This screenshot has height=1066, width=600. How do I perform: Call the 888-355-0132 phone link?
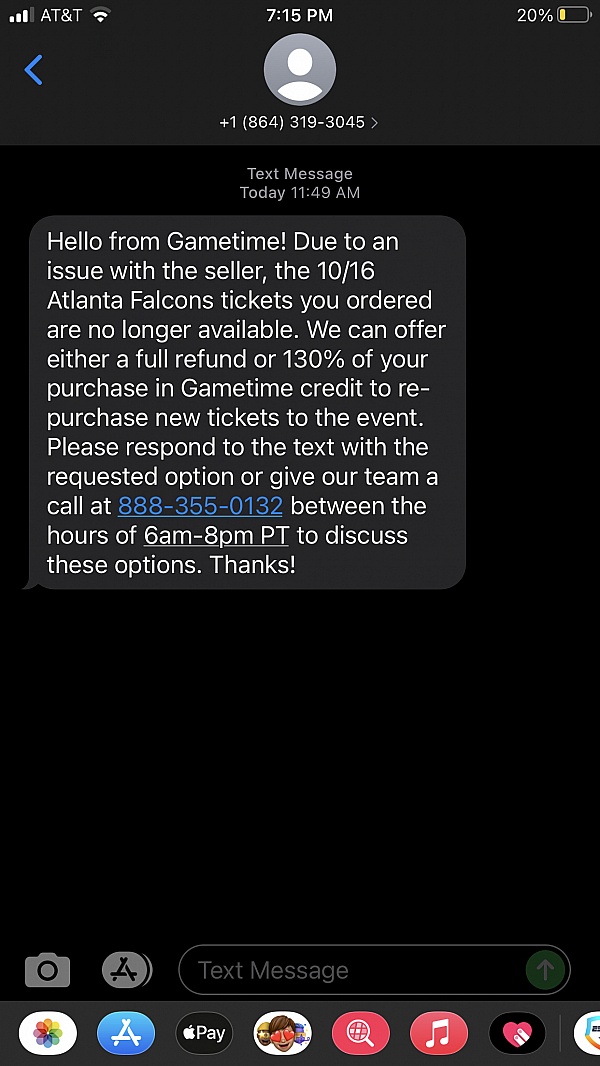[x=200, y=506]
